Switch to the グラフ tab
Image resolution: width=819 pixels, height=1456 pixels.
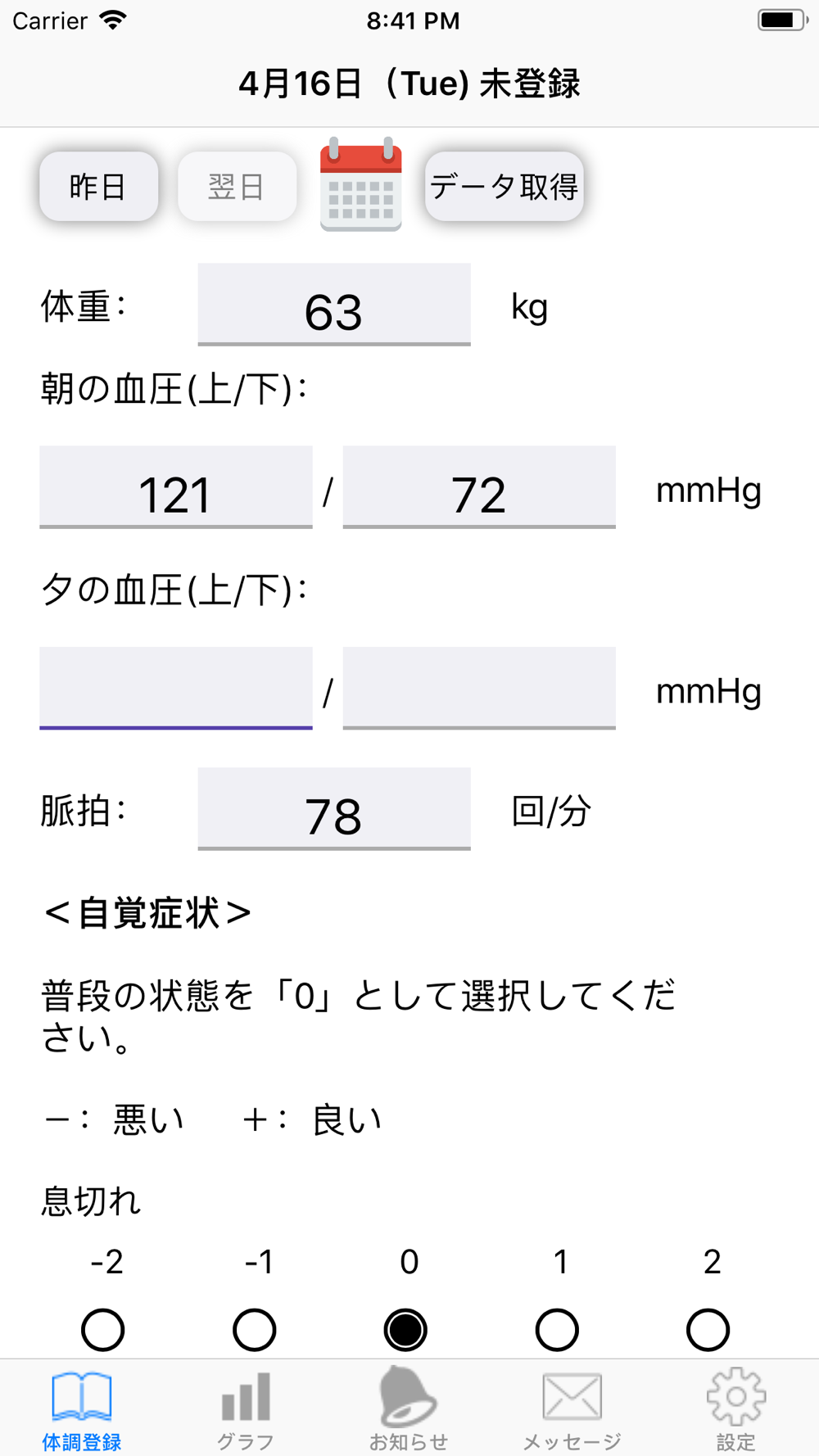246,1409
